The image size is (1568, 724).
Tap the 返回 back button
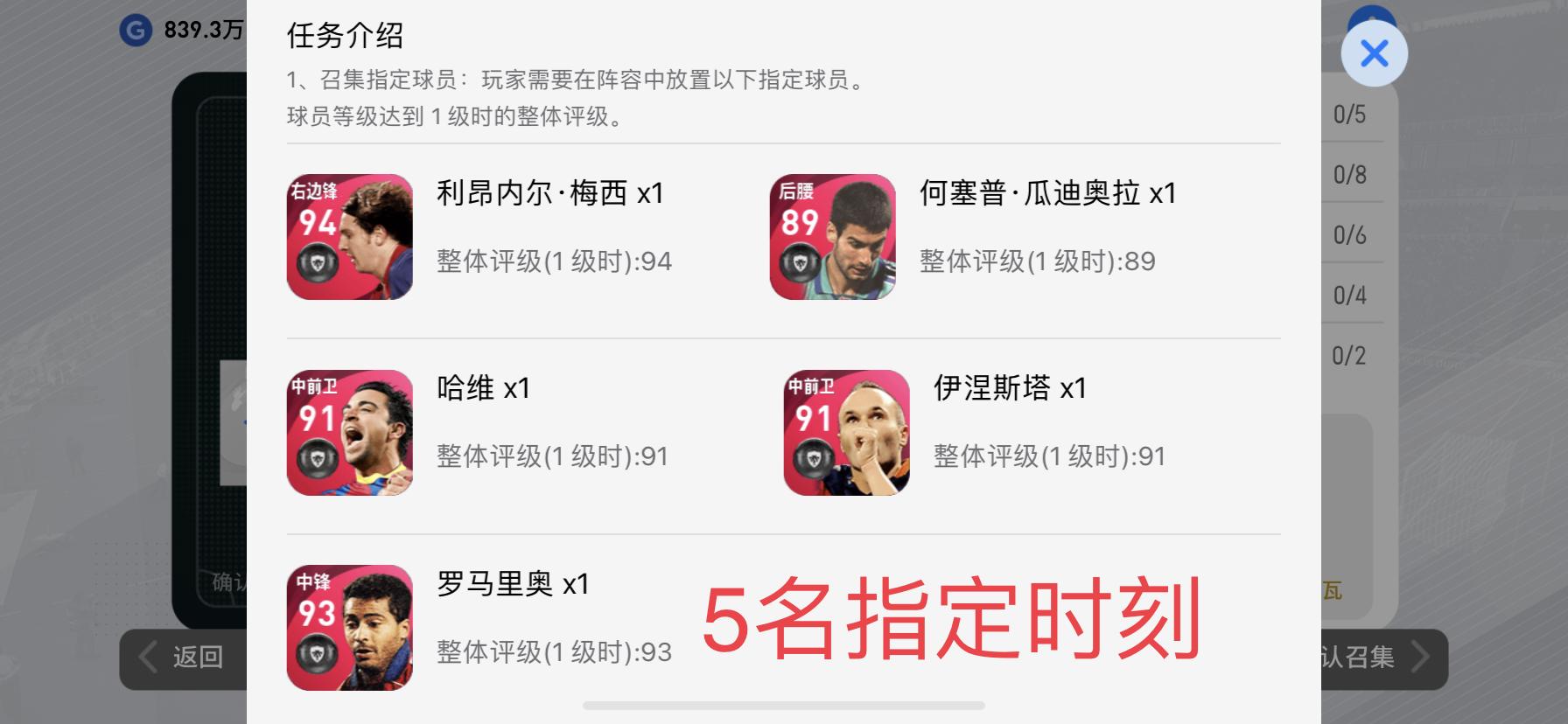[184, 658]
